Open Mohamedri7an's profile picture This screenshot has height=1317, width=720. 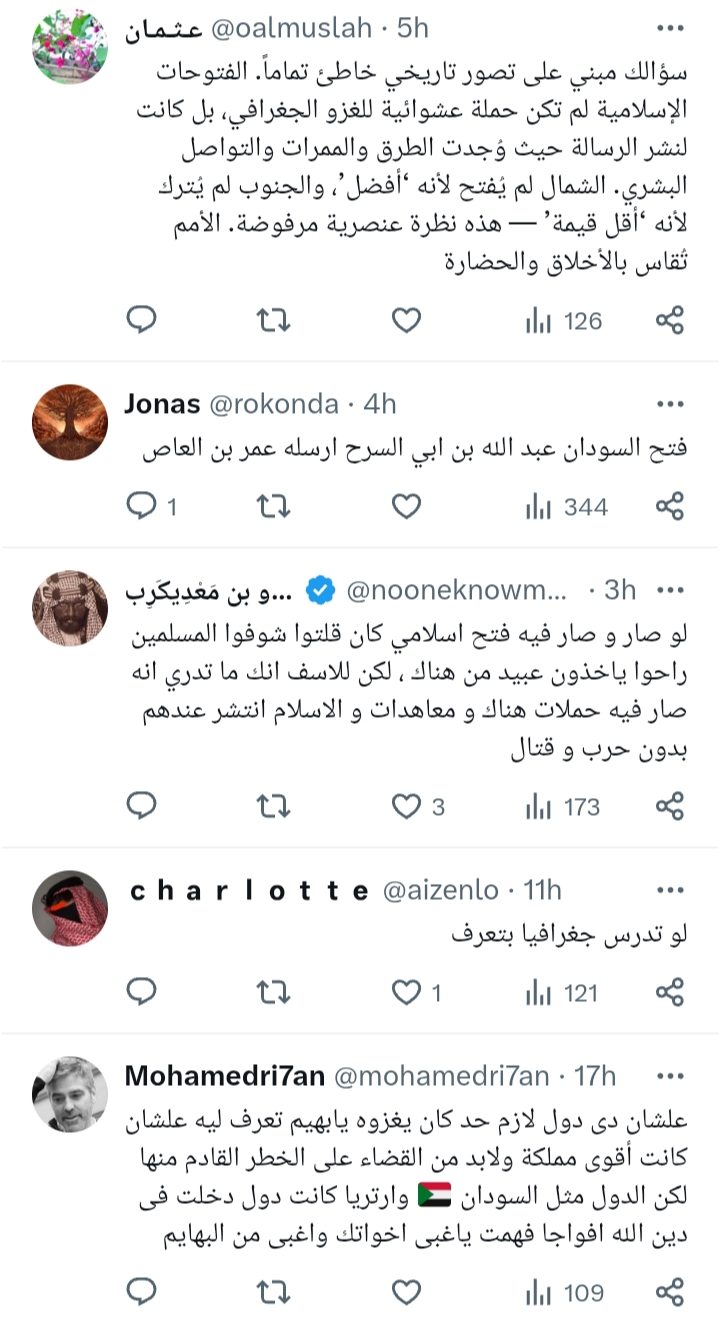pyautogui.click(x=70, y=1093)
